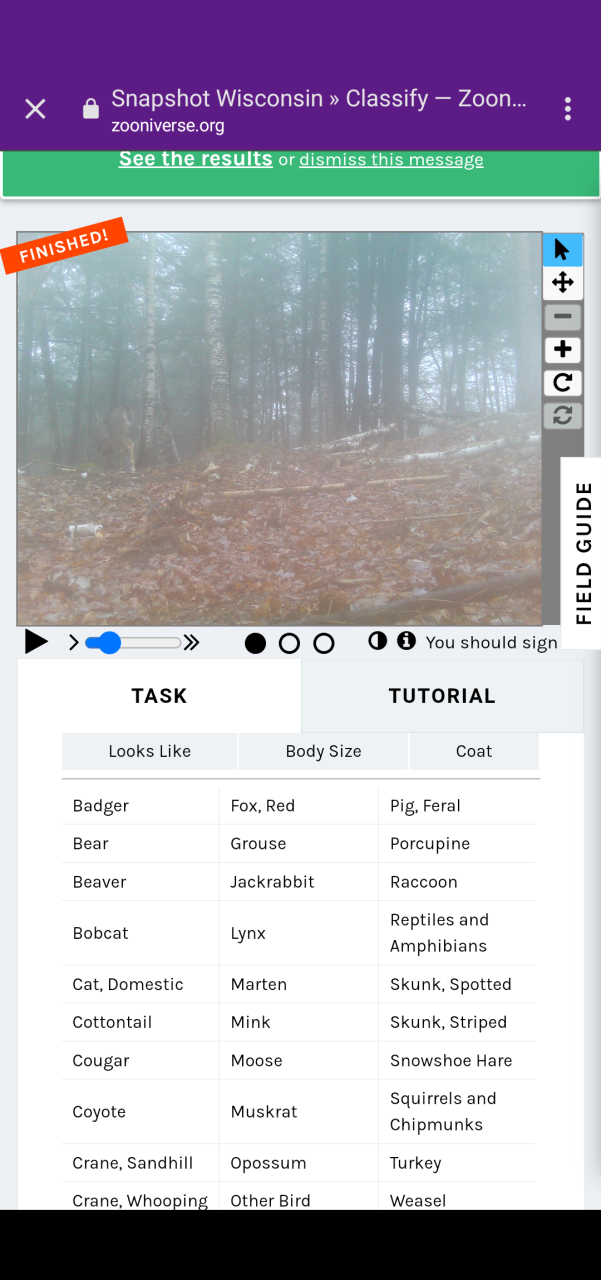Open the See the results link
601x1280 pixels.
click(x=195, y=159)
